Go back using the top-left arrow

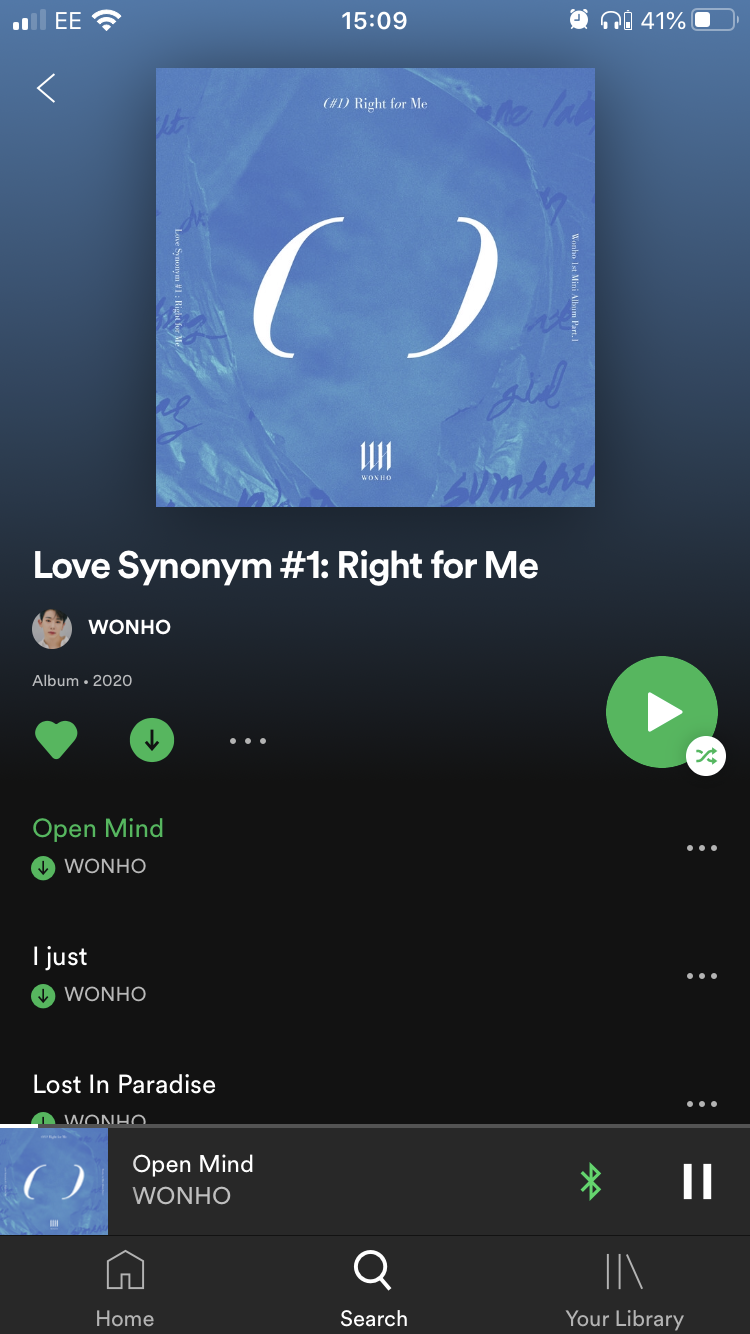click(x=46, y=88)
